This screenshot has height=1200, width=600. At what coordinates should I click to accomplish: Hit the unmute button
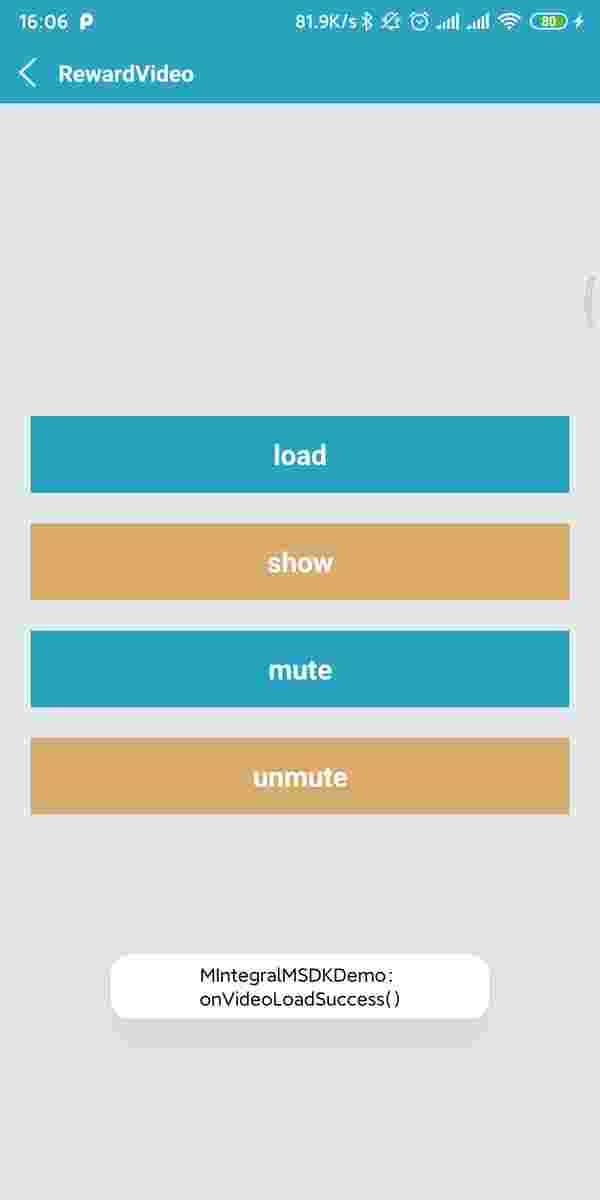point(300,776)
